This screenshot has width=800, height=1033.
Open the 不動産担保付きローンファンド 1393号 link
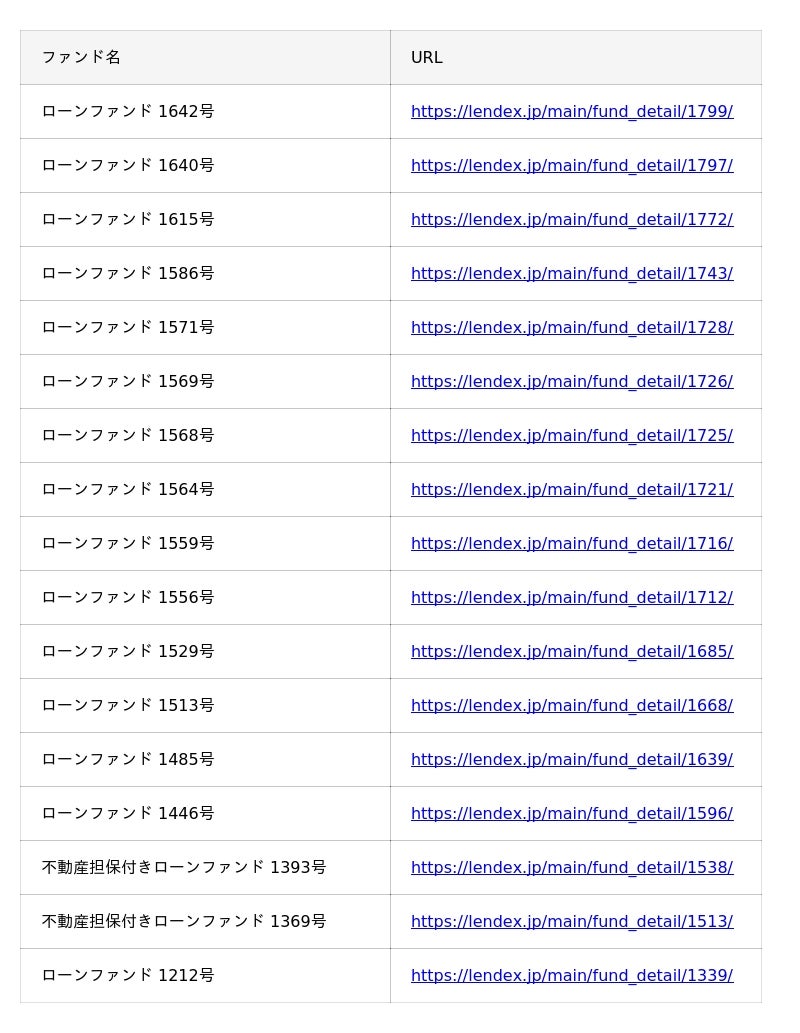571,867
